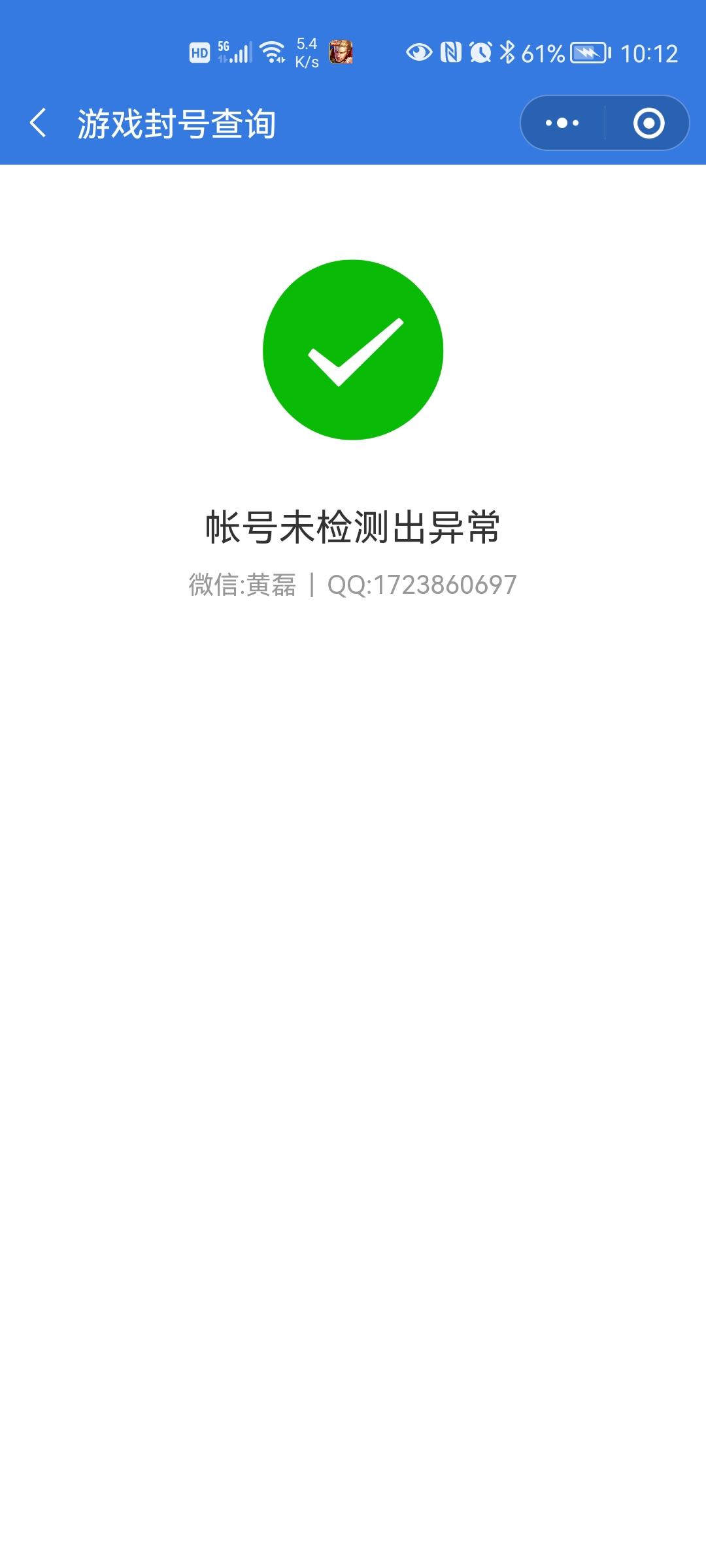Tap the battery charging indicator
The height and width of the screenshot is (1568, 706).
pos(587,54)
